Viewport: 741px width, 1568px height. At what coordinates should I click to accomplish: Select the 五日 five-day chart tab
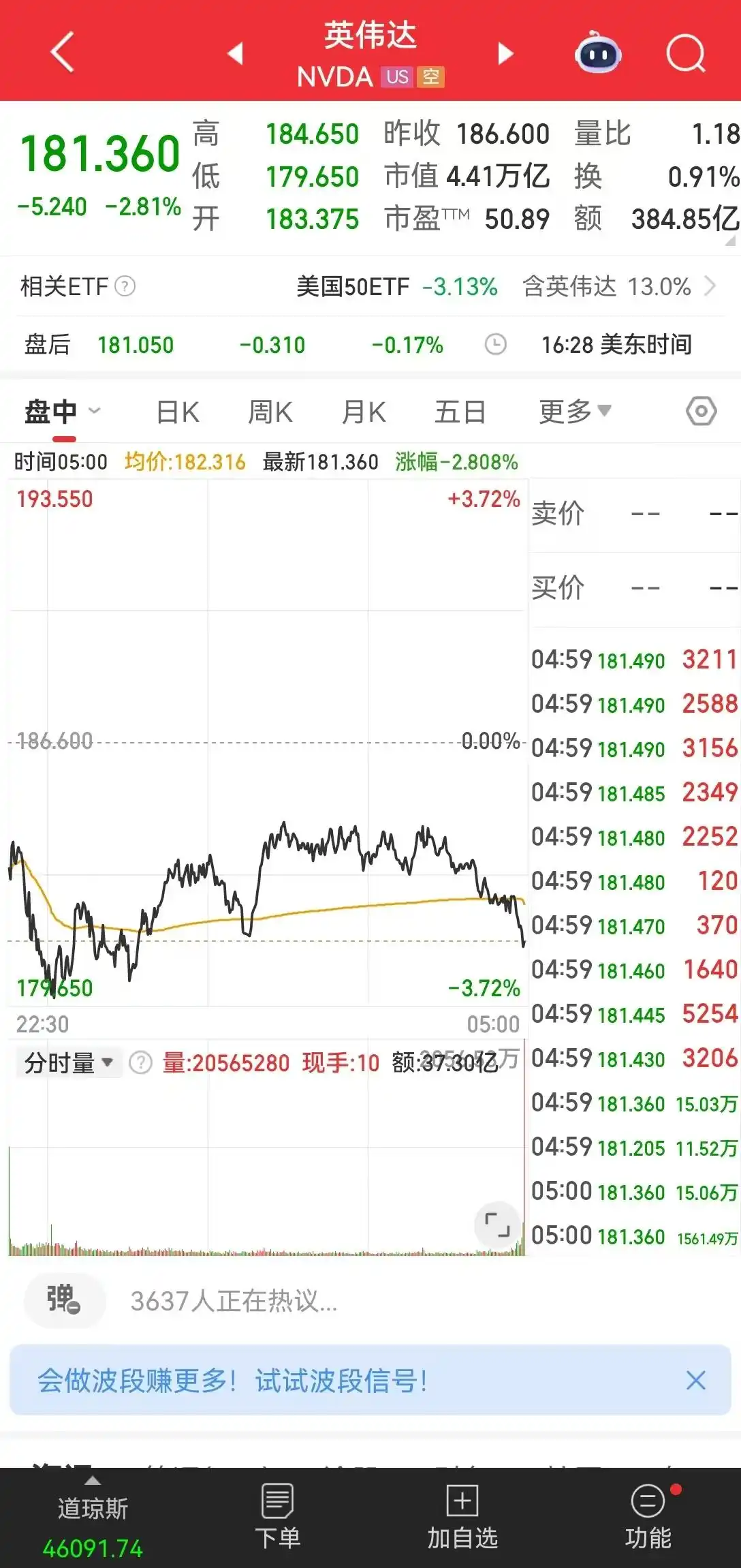tap(460, 411)
